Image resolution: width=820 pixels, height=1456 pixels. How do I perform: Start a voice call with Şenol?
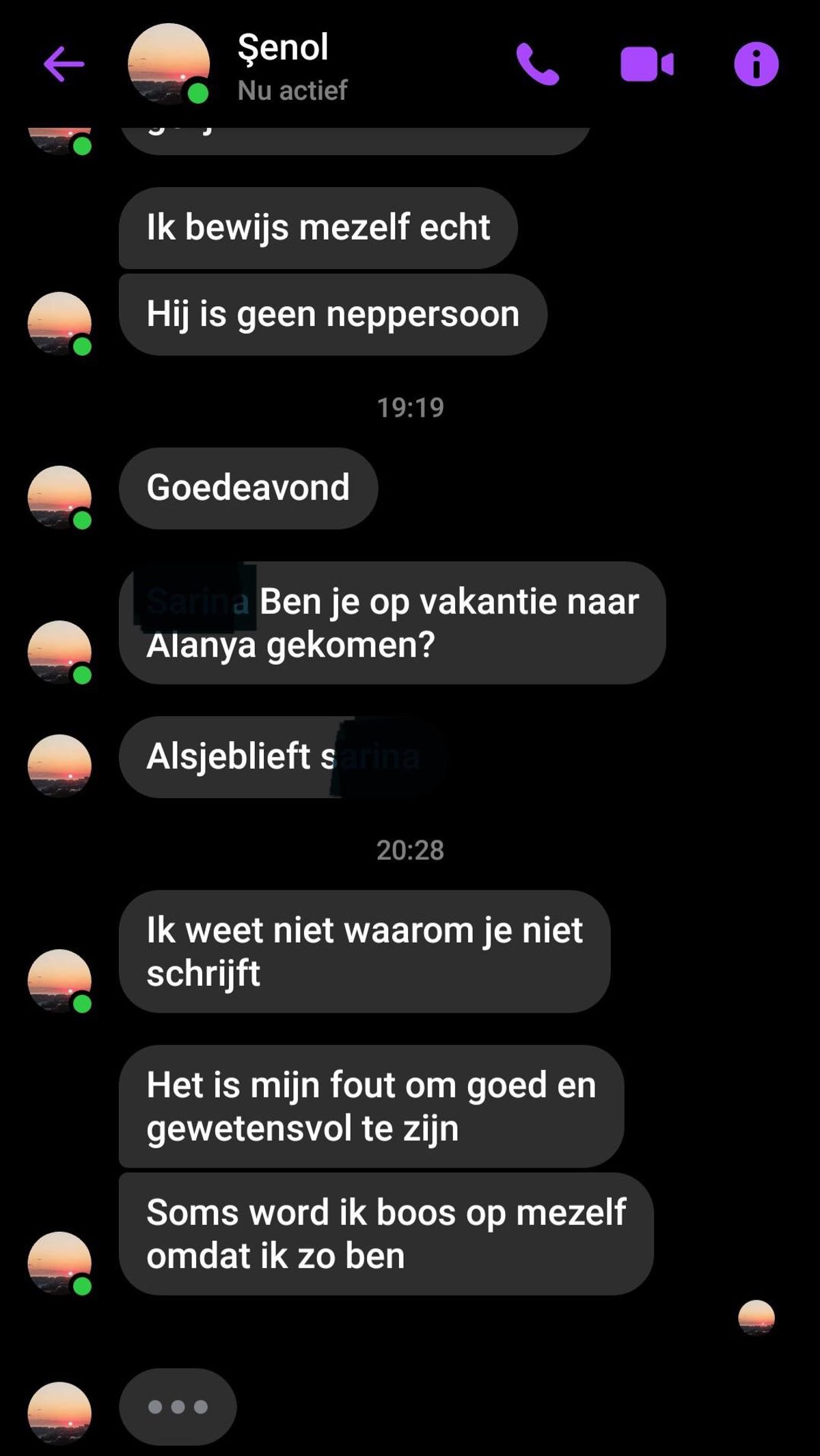pos(537,64)
